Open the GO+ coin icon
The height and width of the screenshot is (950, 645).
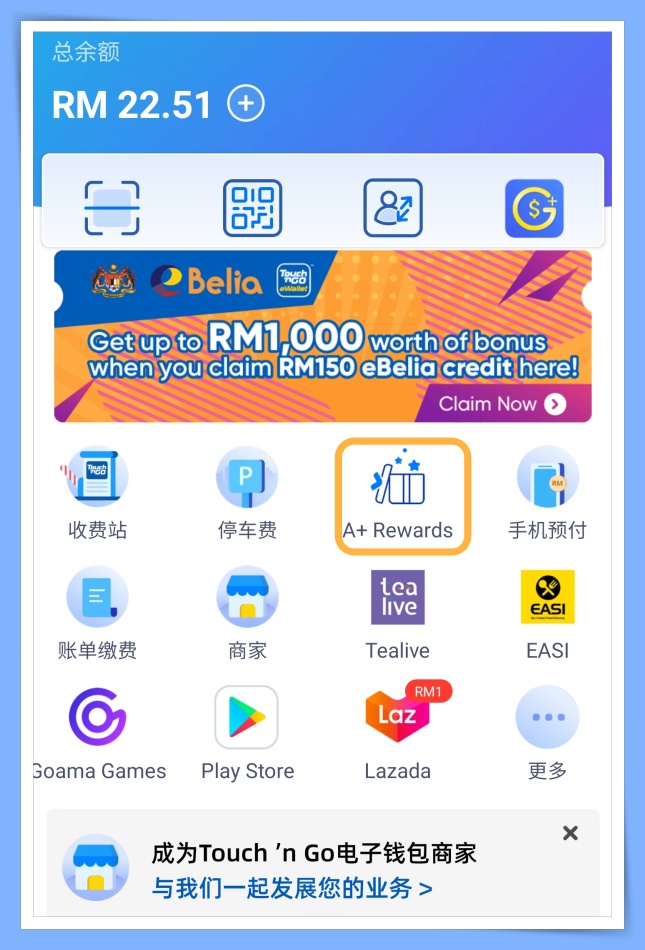(x=534, y=208)
